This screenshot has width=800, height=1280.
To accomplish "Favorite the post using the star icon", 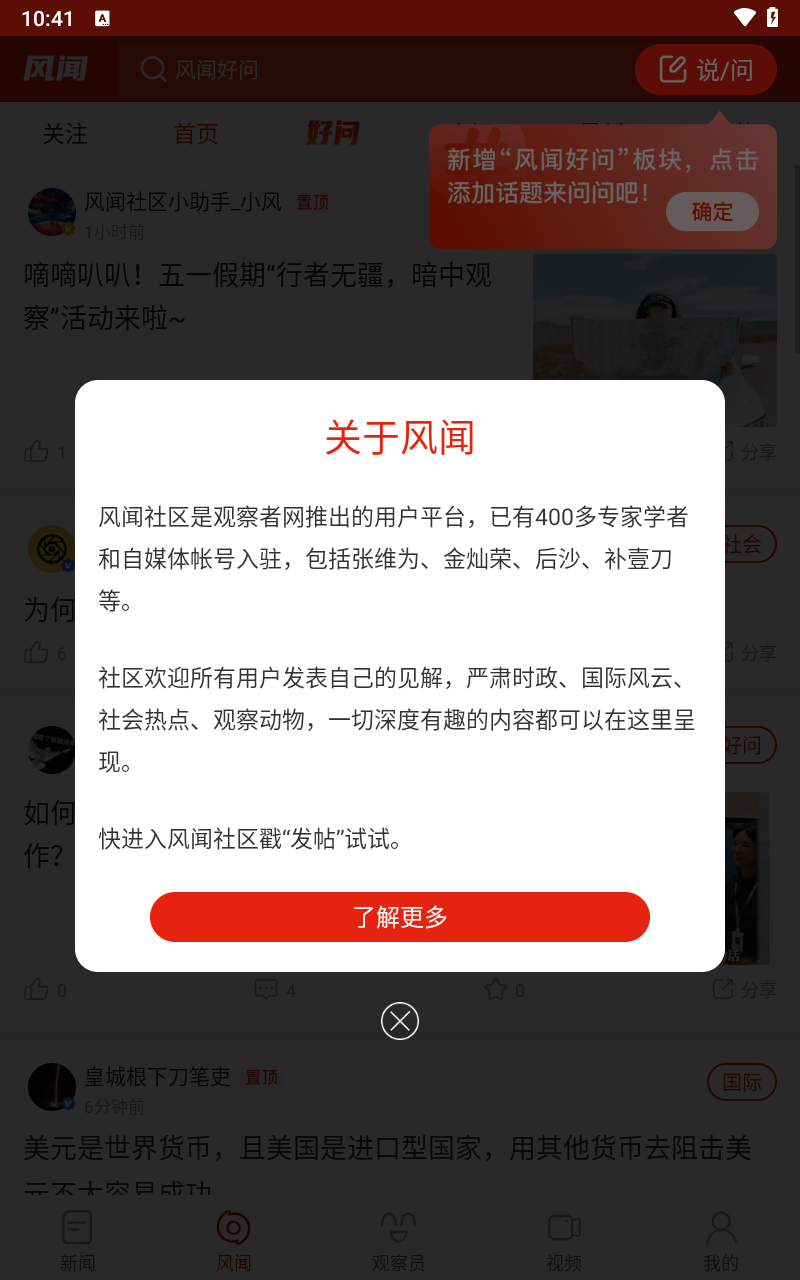I will pyautogui.click(x=495, y=990).
